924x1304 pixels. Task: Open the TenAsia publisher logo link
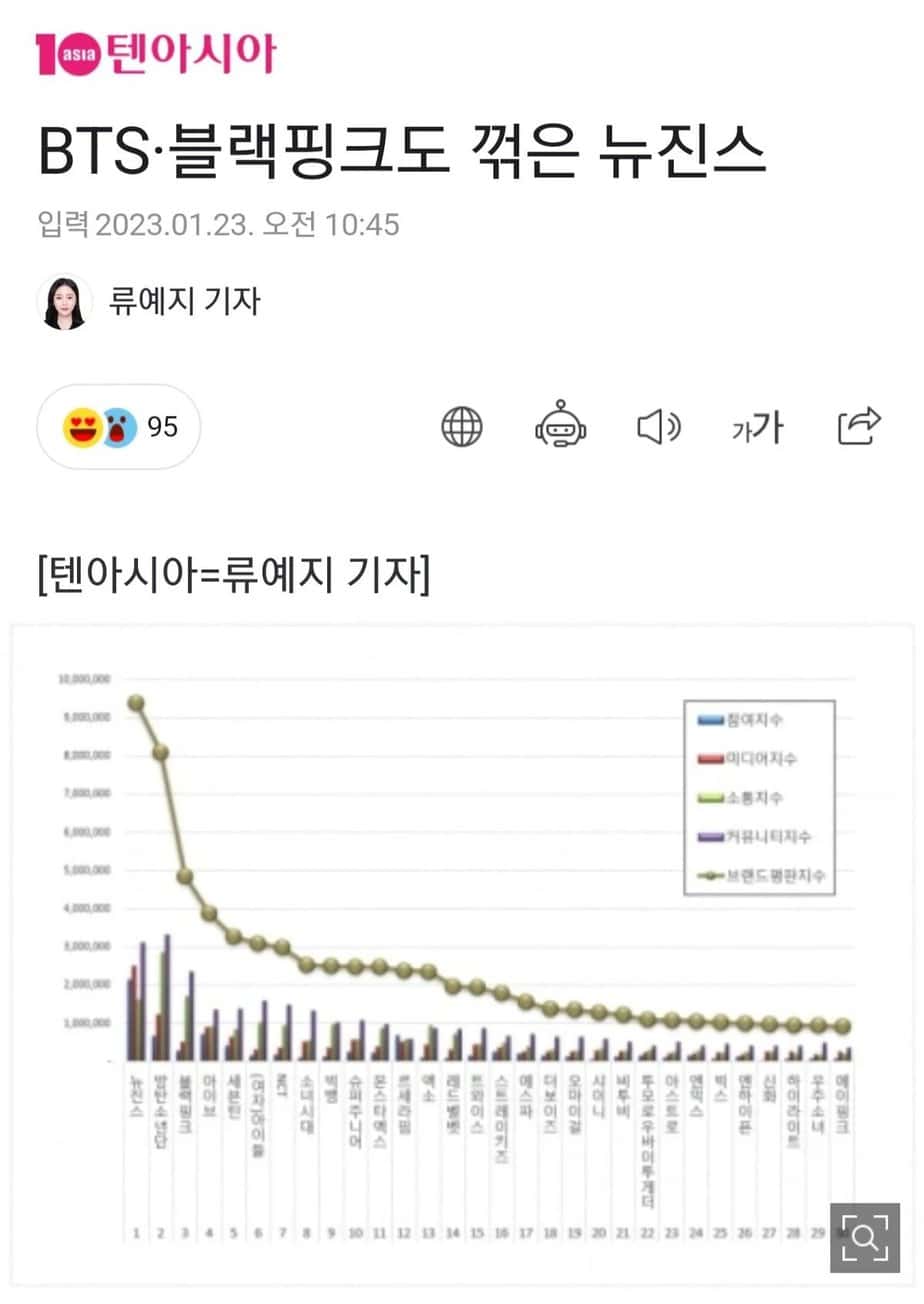tap(155, 54)
